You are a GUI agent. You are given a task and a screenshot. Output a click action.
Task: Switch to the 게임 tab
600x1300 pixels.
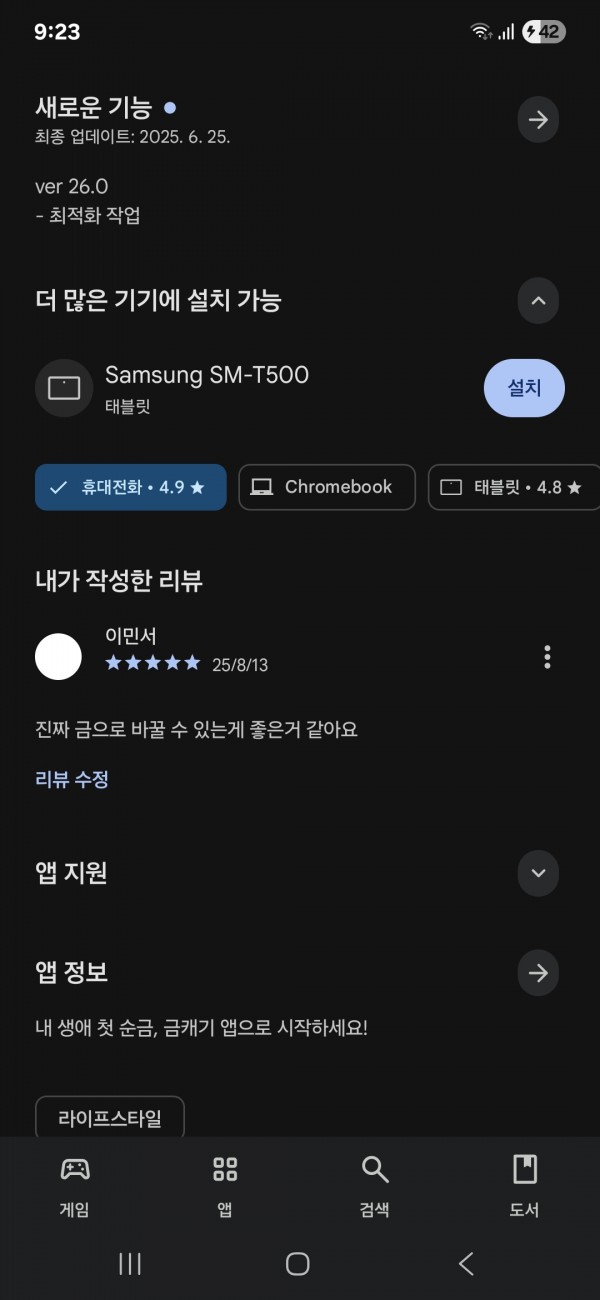click(x=75, y=1186)
